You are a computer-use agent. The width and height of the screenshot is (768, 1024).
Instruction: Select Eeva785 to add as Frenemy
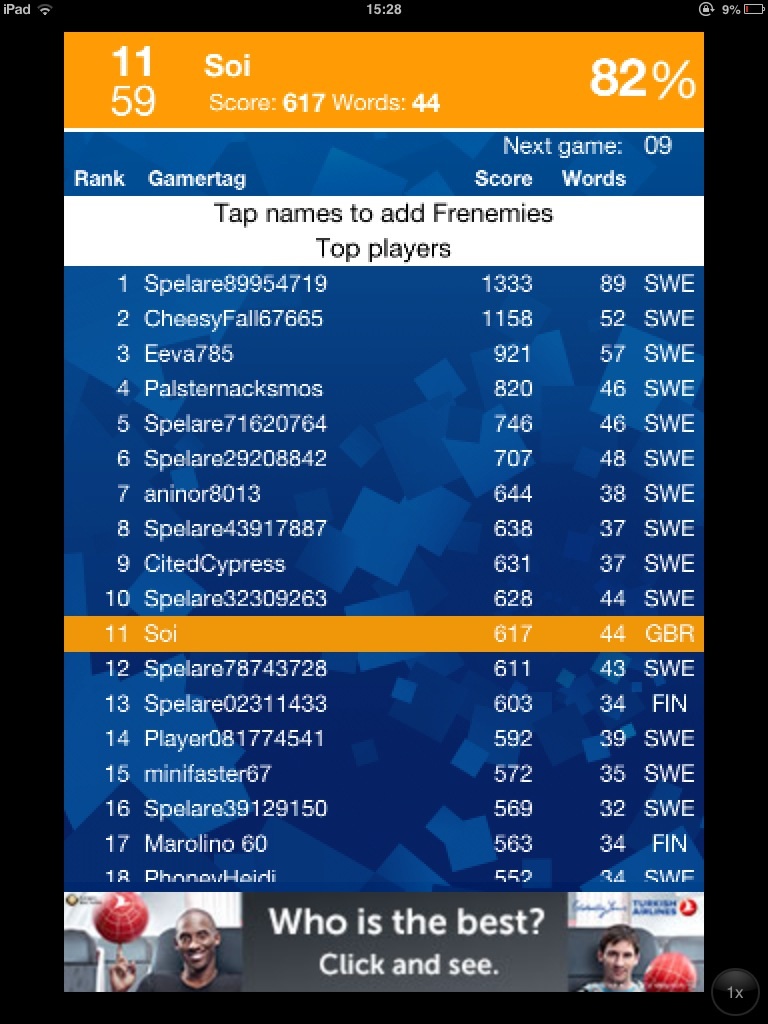click(x=189, y=354)
